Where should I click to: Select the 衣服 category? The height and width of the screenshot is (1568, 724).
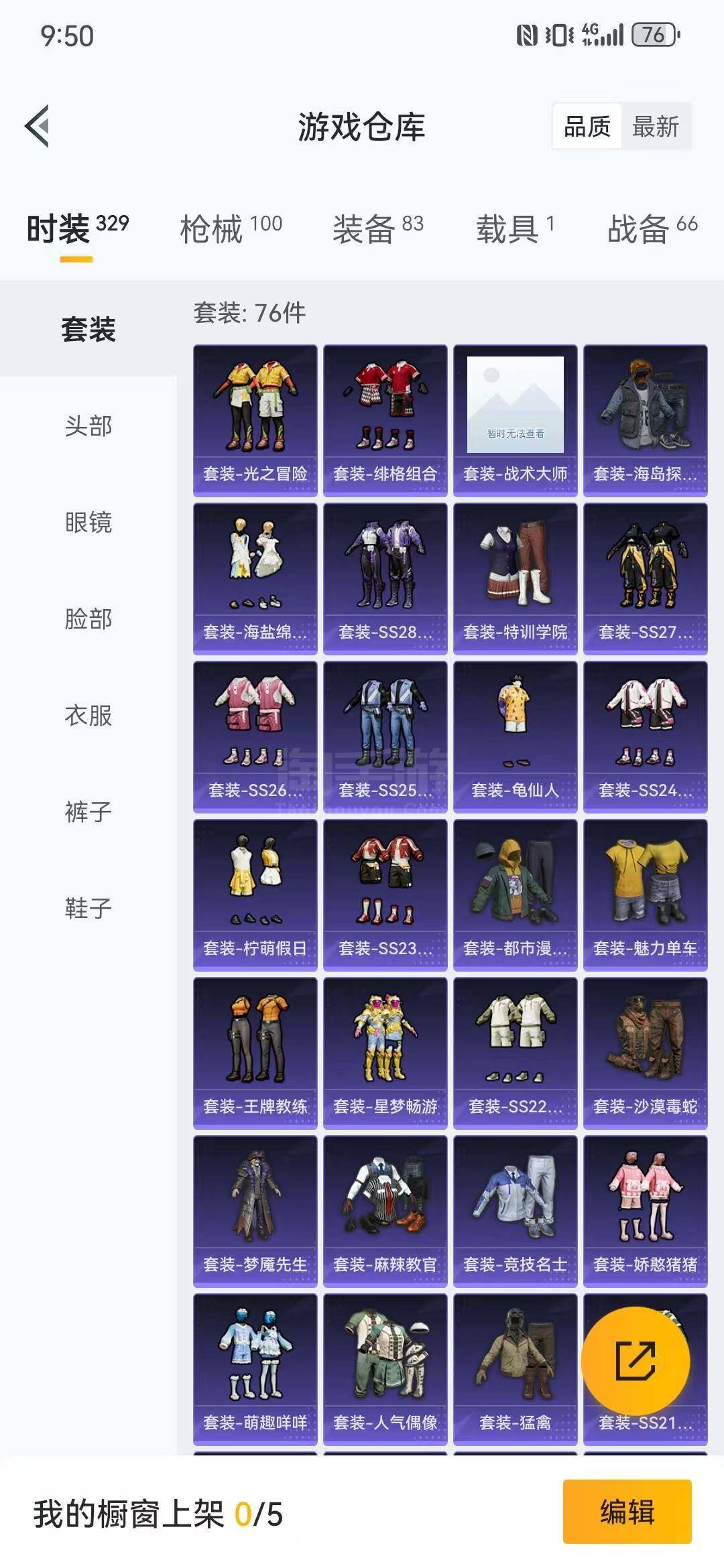pos(88,715)
